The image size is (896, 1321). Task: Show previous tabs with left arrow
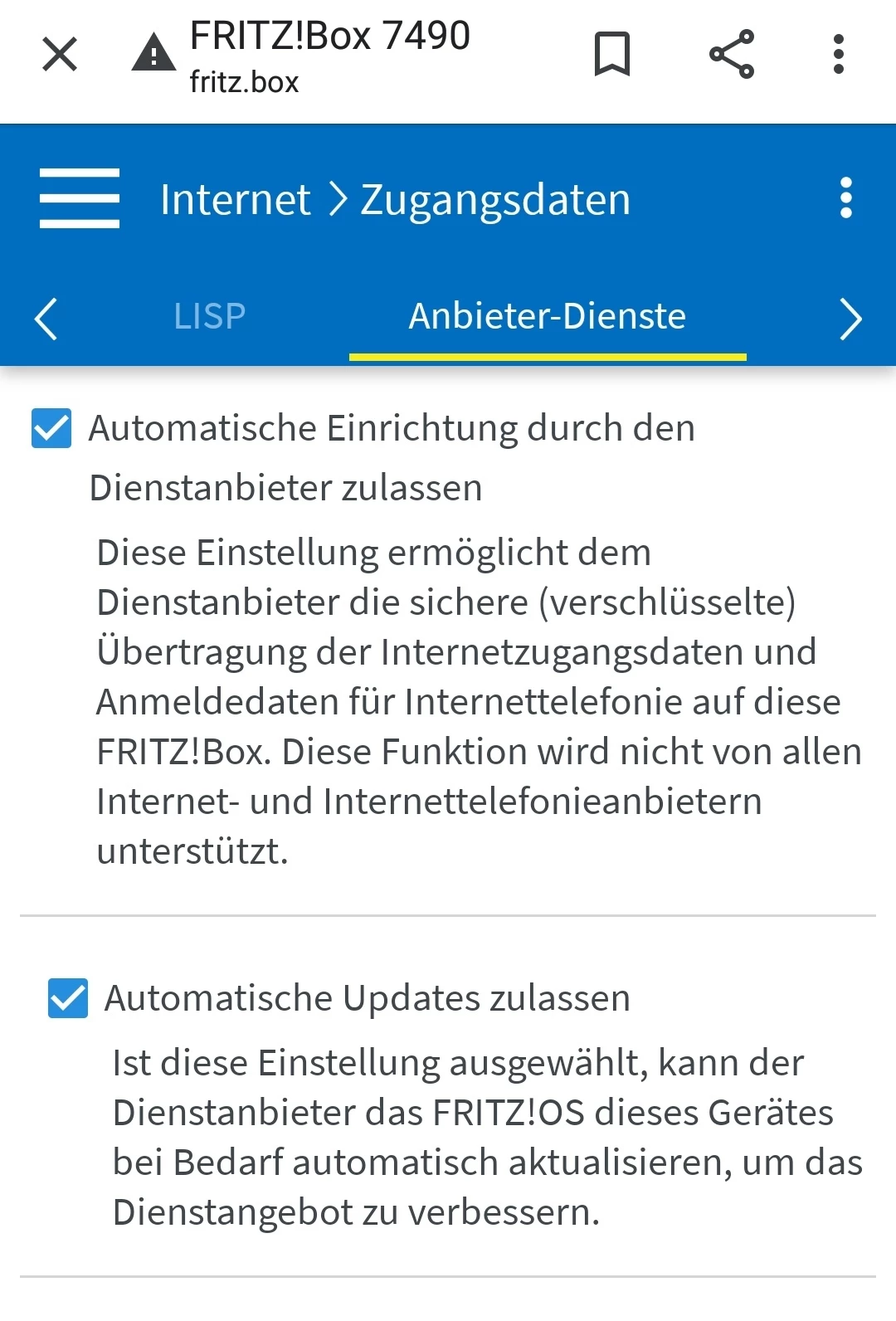46,319
